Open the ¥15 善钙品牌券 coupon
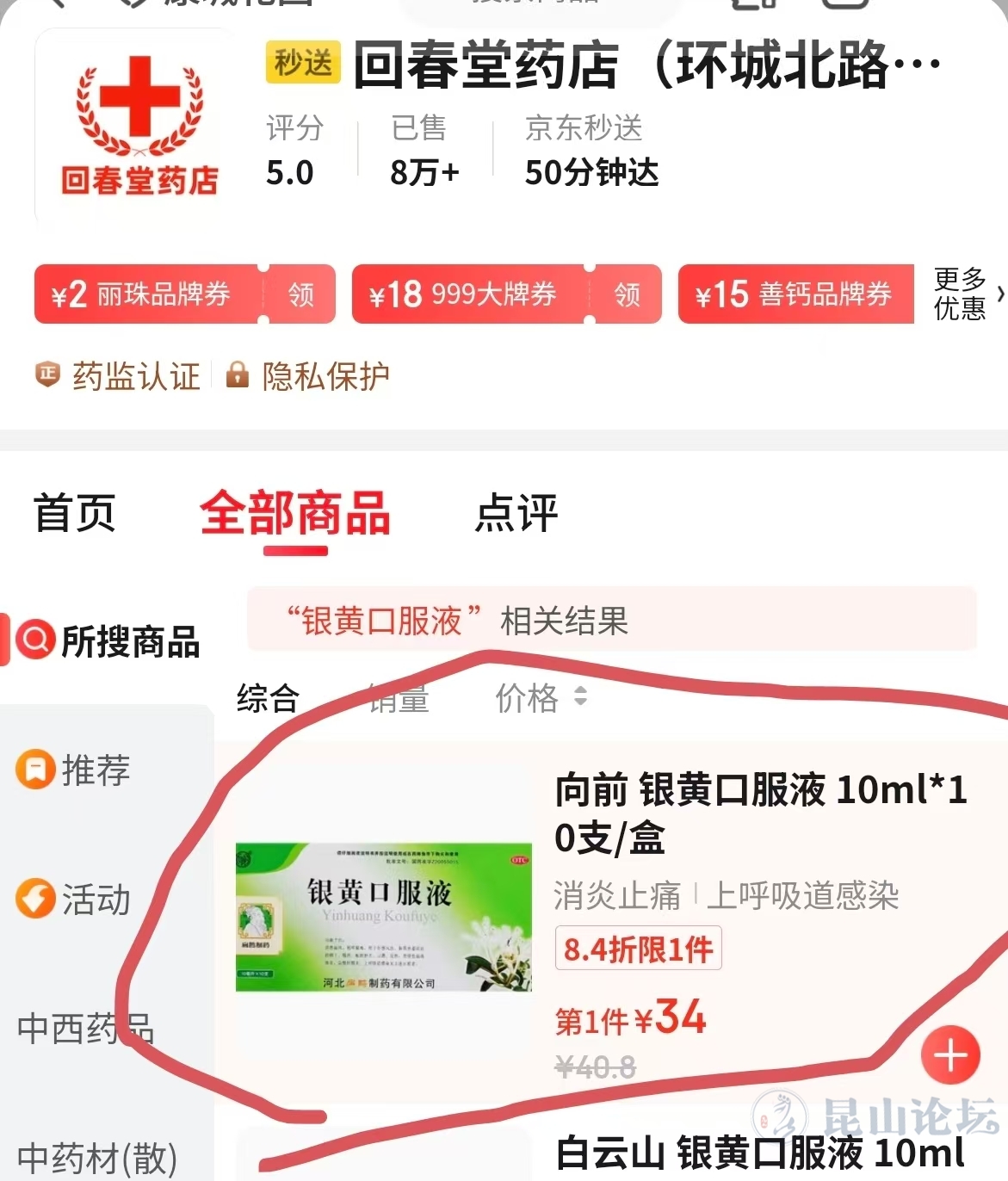 795,295
